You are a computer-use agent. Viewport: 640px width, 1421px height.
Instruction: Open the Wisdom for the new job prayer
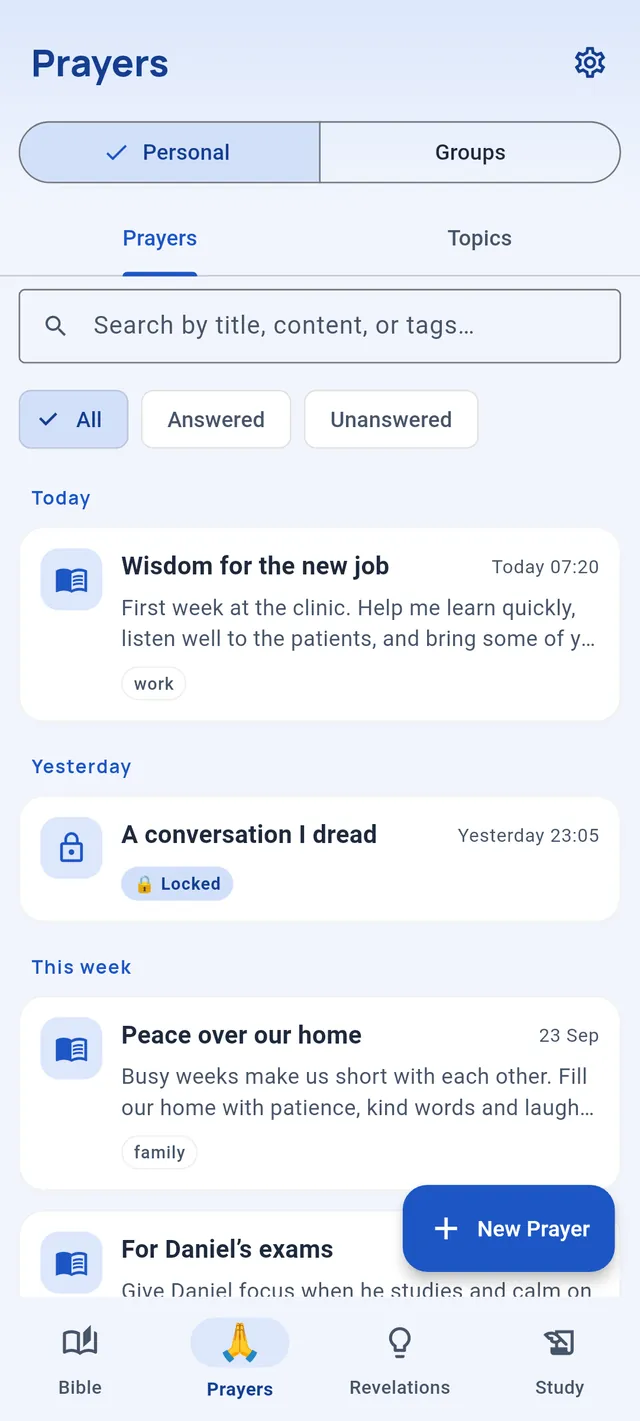tap(320, 624)
